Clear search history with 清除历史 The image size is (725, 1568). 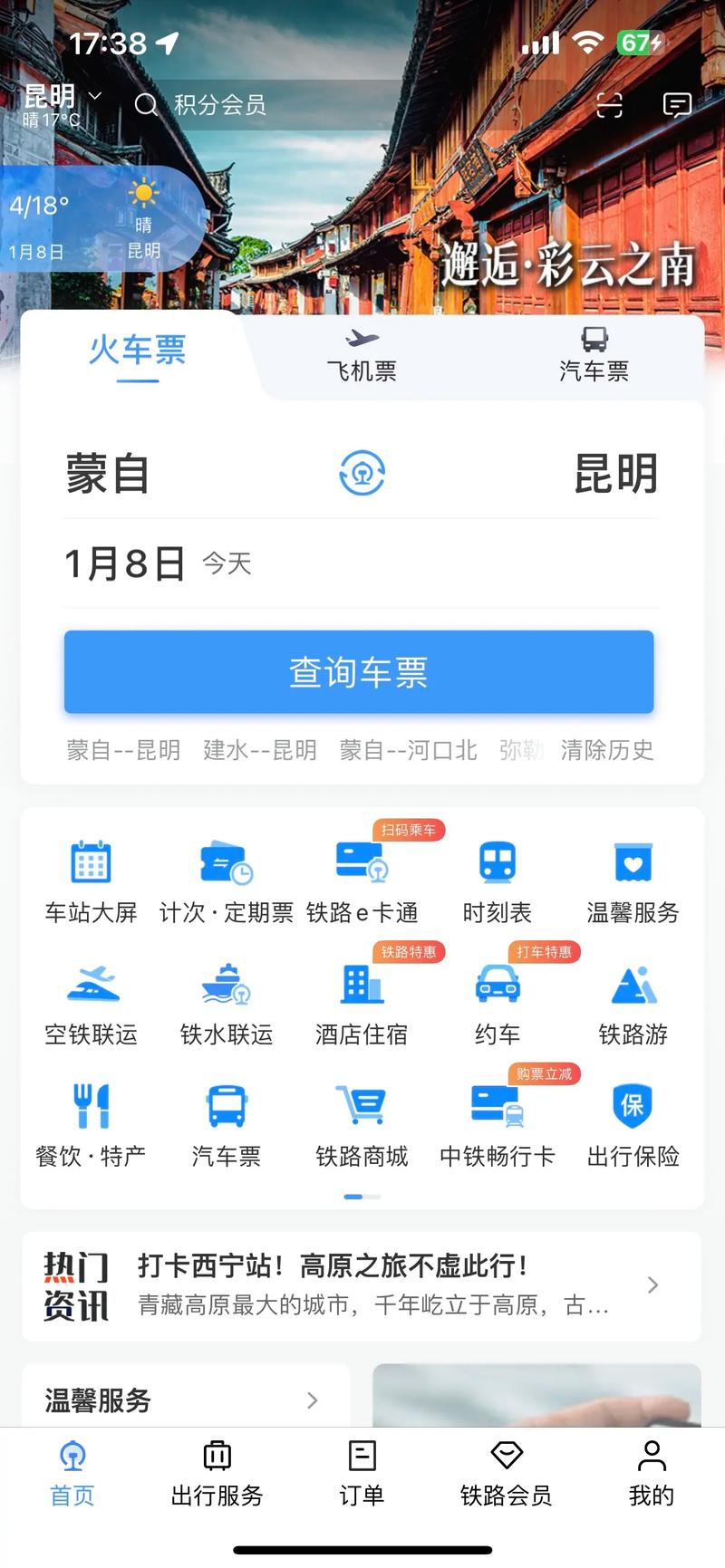pyautogui.click(x=606, y=750)
